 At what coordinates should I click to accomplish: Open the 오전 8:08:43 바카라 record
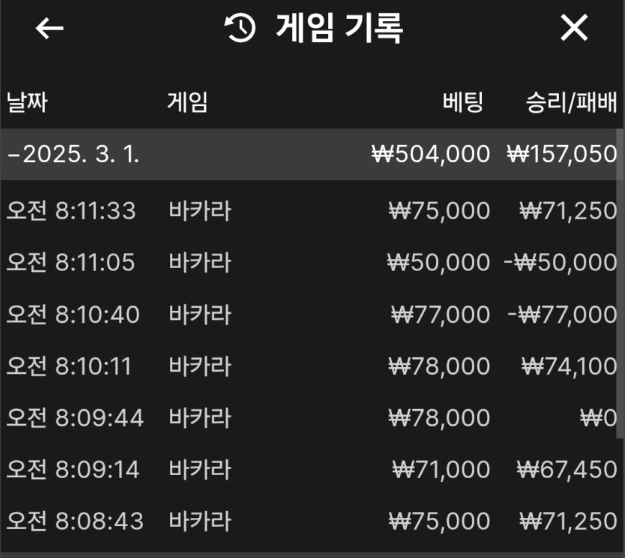(x=312, y=521)
